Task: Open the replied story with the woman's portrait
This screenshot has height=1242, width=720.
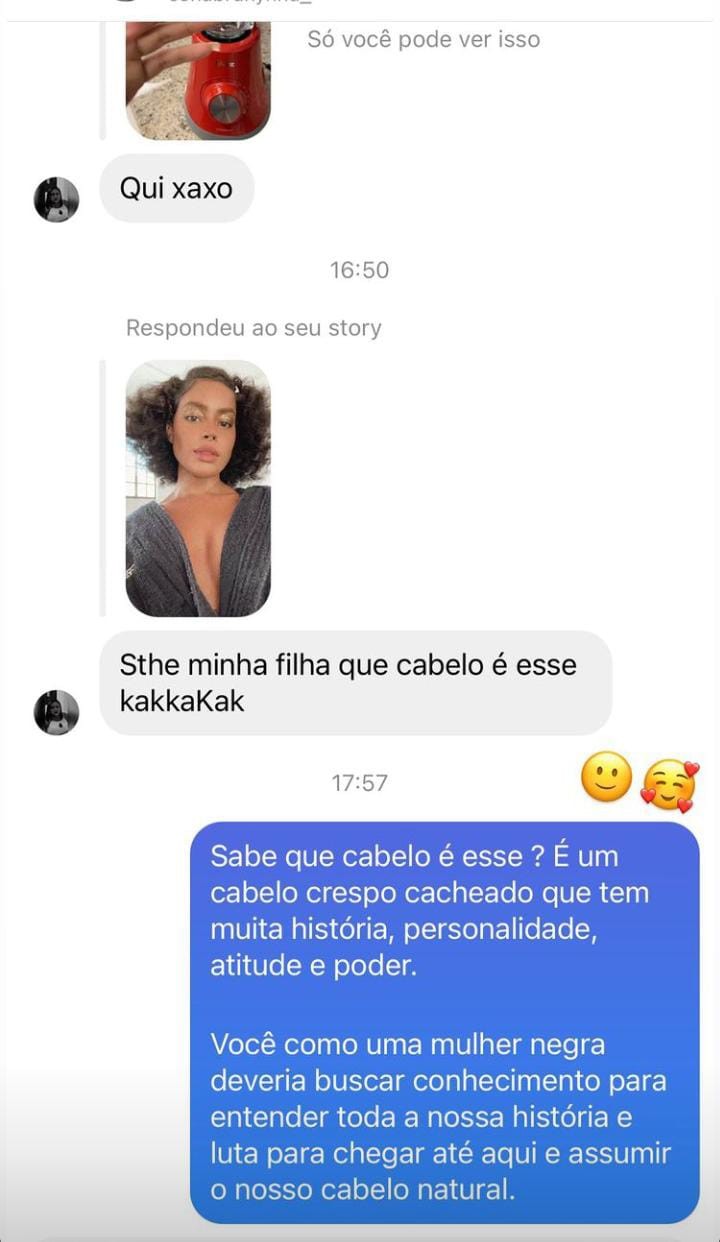Action: pyautogui.click(x=198, y=488)
